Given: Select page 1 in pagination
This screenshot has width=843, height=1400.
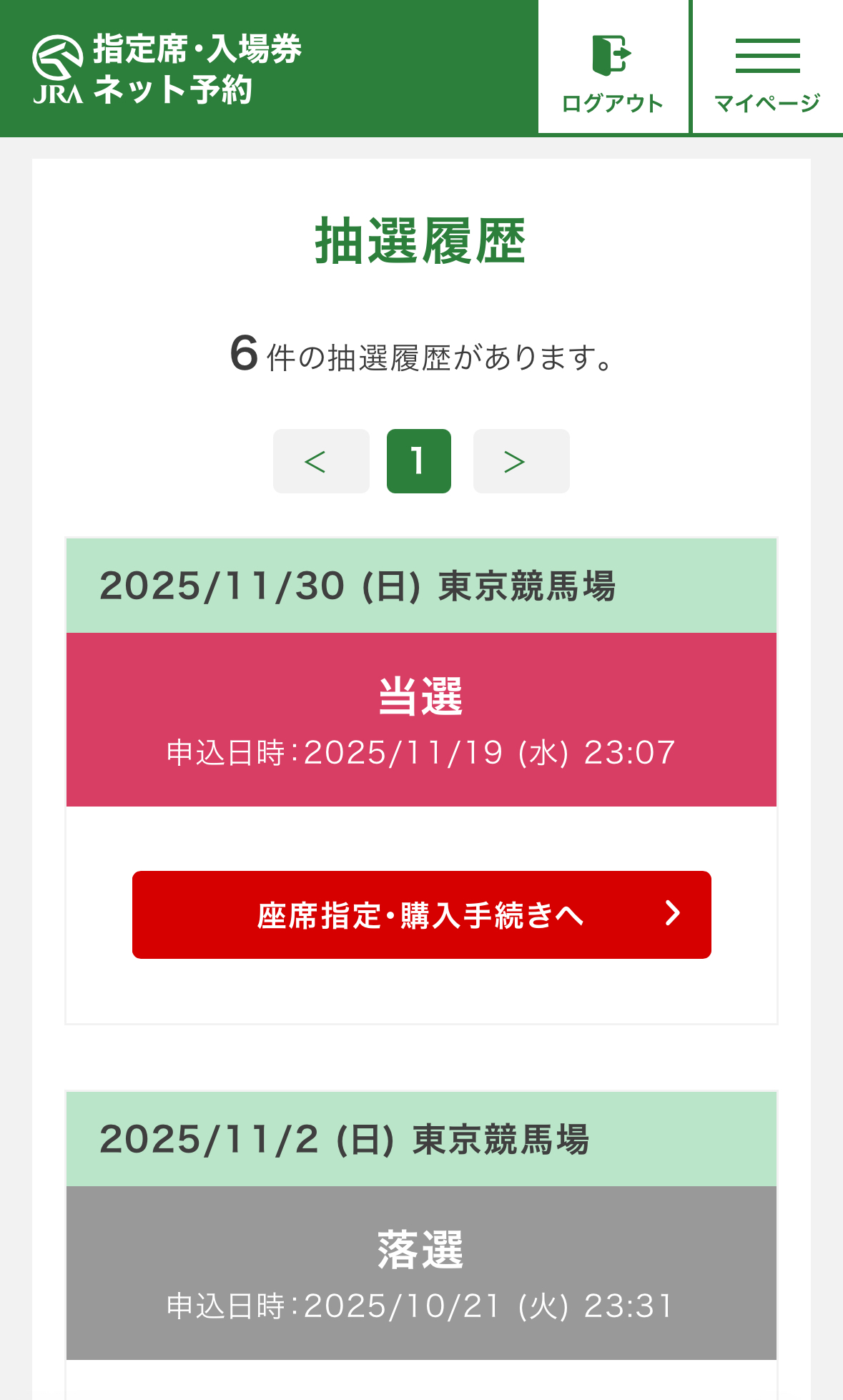Looking at the screenshot, I should (418, 461).
